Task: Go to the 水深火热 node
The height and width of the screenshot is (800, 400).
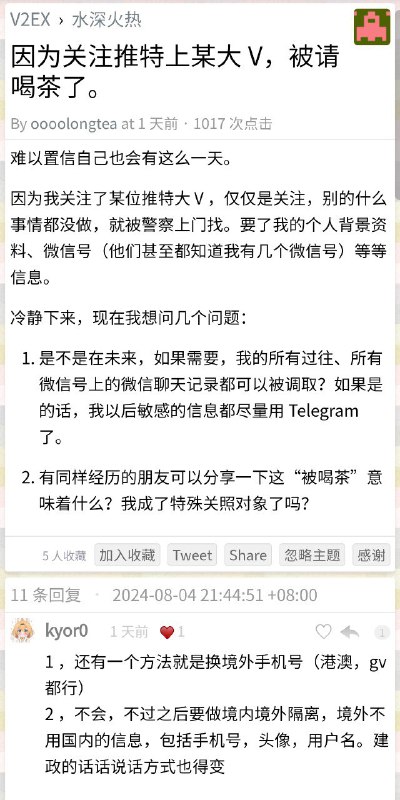Action: click(107, 20)
